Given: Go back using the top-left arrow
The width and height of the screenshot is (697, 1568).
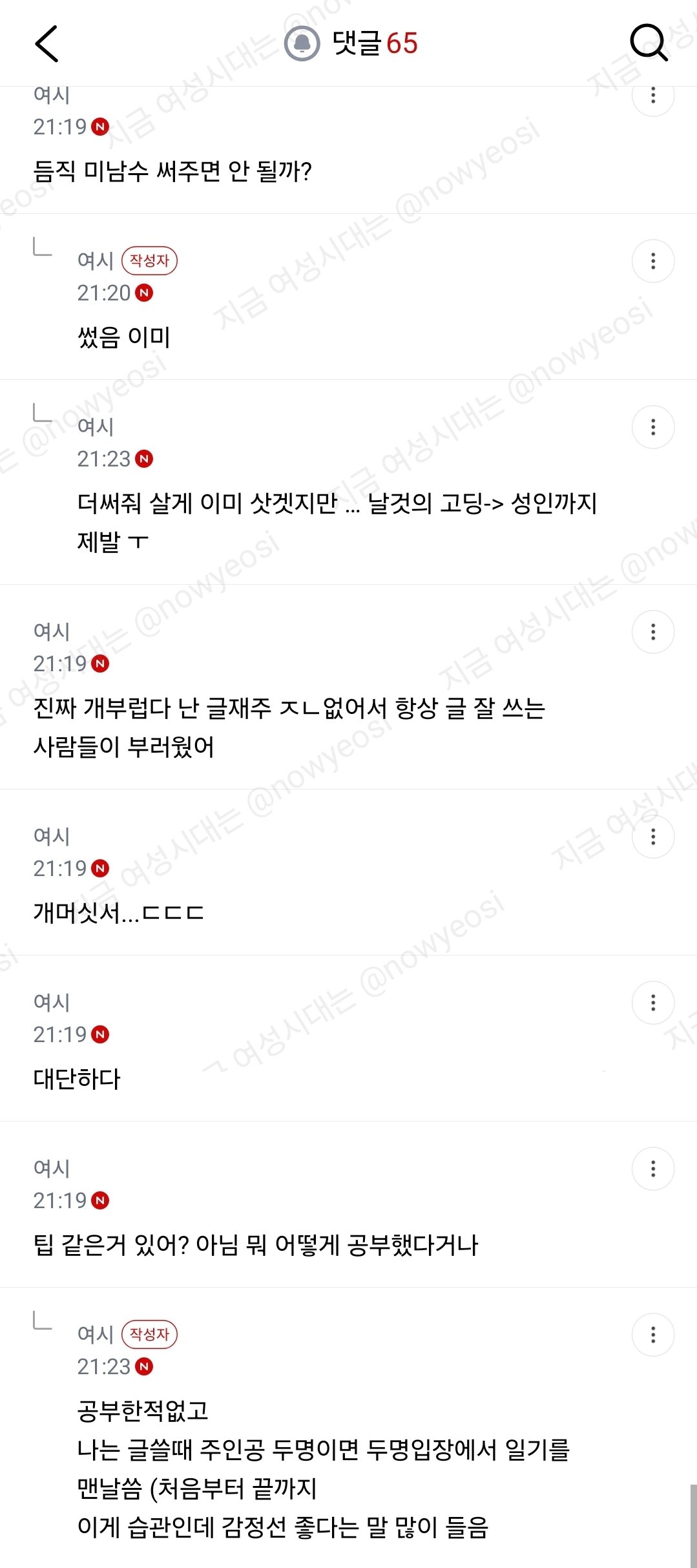Looking at the screenshot, I should click(47, 44).
